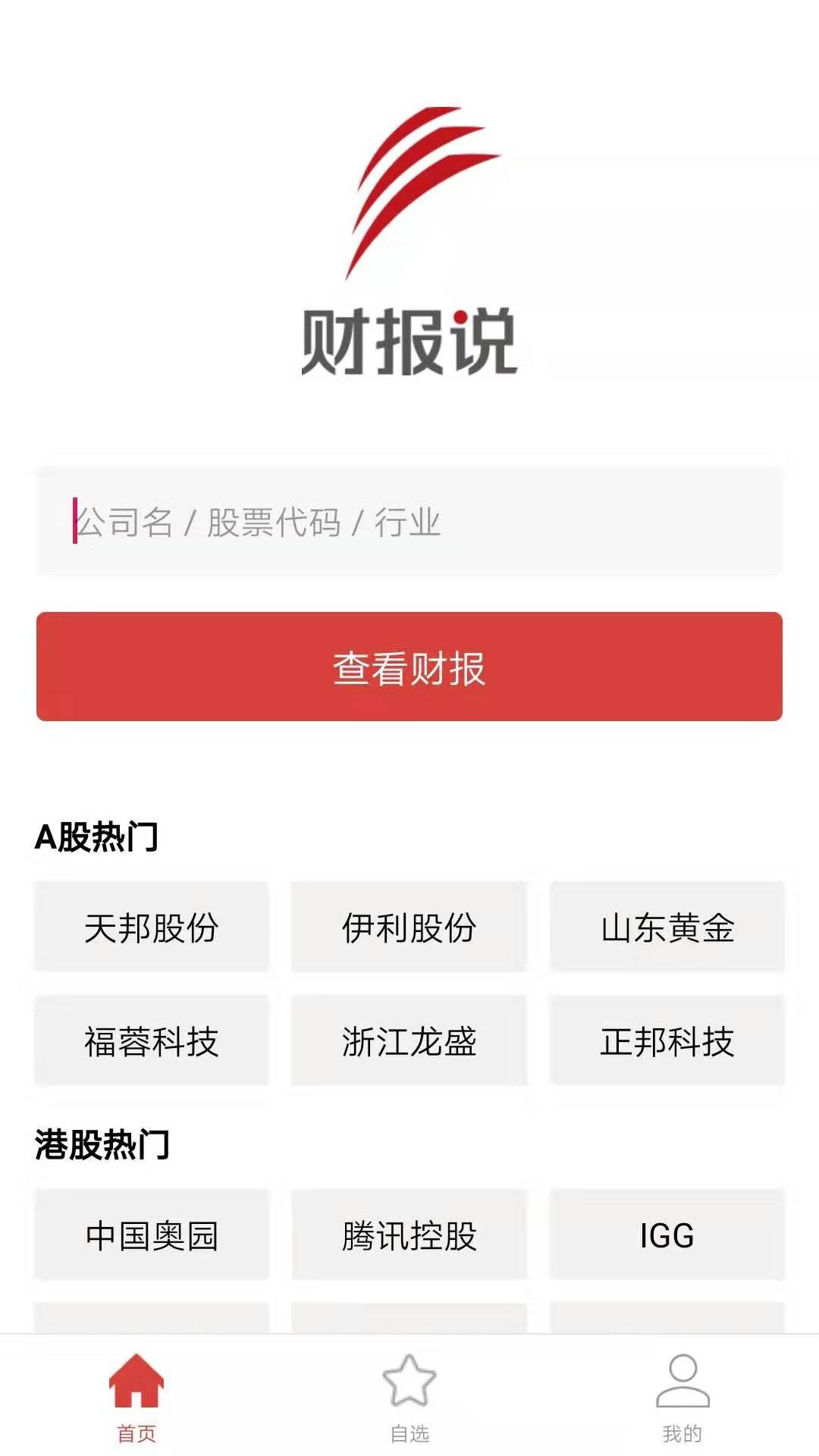The height and width of the screenshot is (1456, 819).
Task: Open 腾讯控股 financial report
Action: [409, 1235]
